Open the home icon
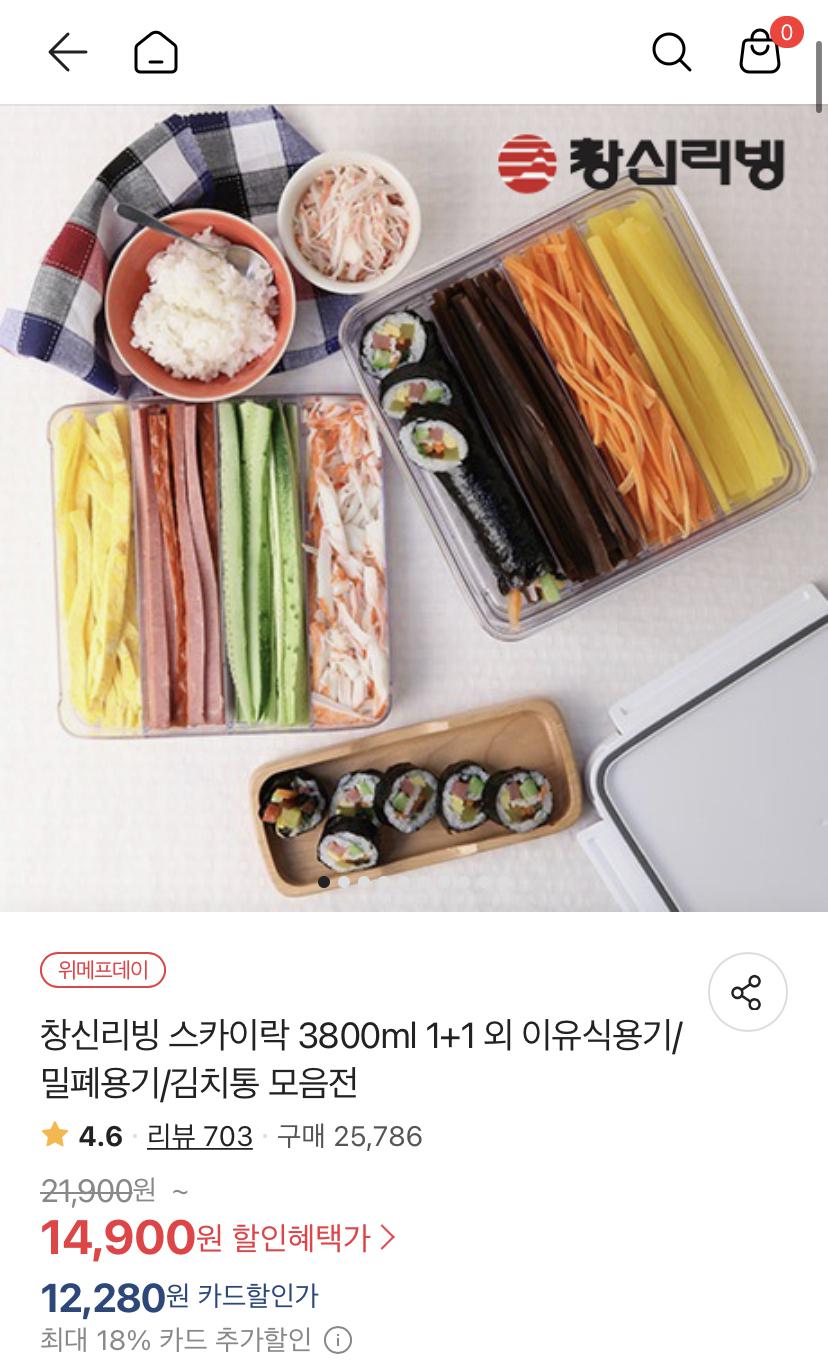 click(156, 52)
